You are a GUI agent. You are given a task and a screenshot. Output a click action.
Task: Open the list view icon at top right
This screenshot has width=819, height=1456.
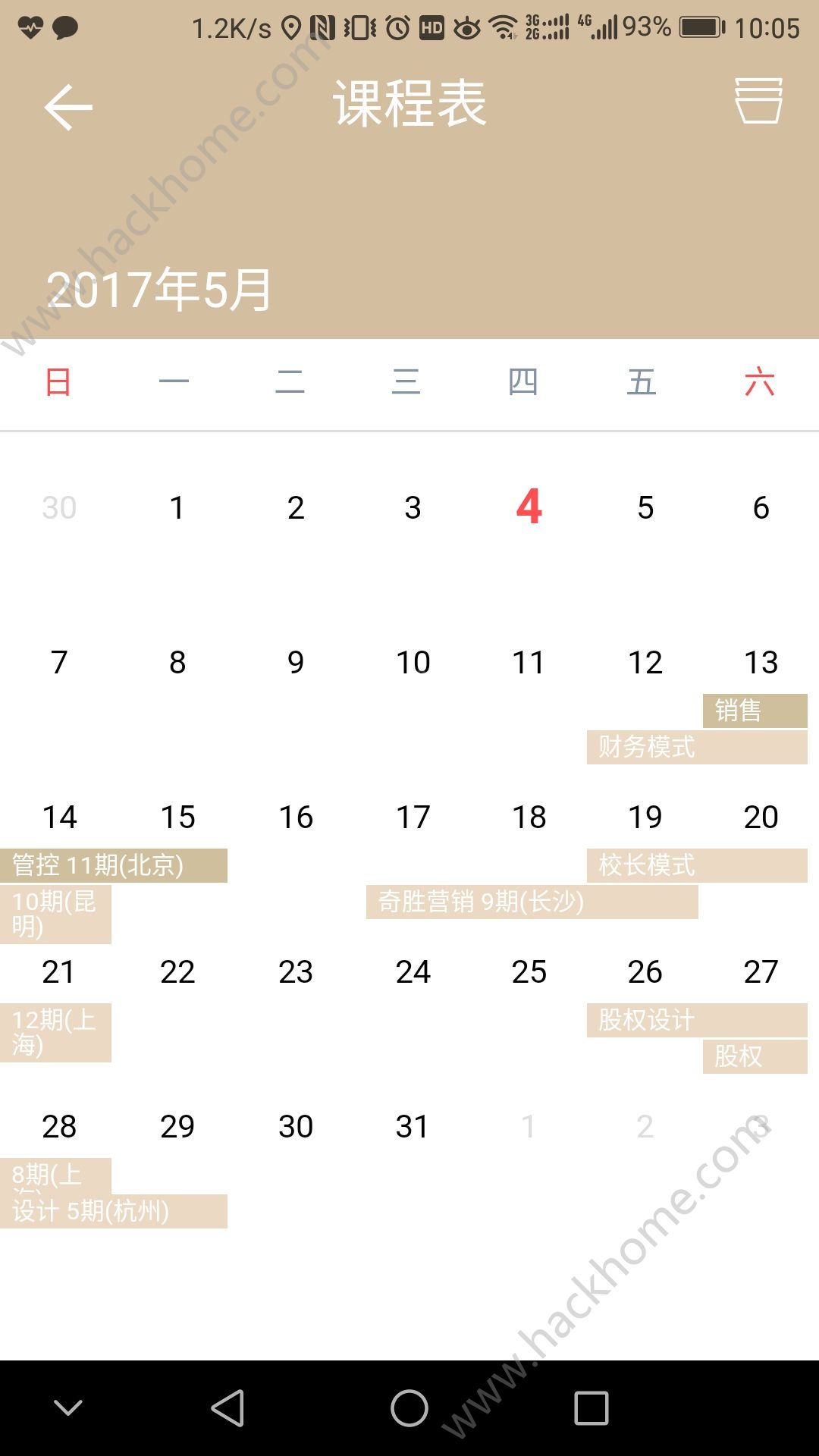coord(758,100)
